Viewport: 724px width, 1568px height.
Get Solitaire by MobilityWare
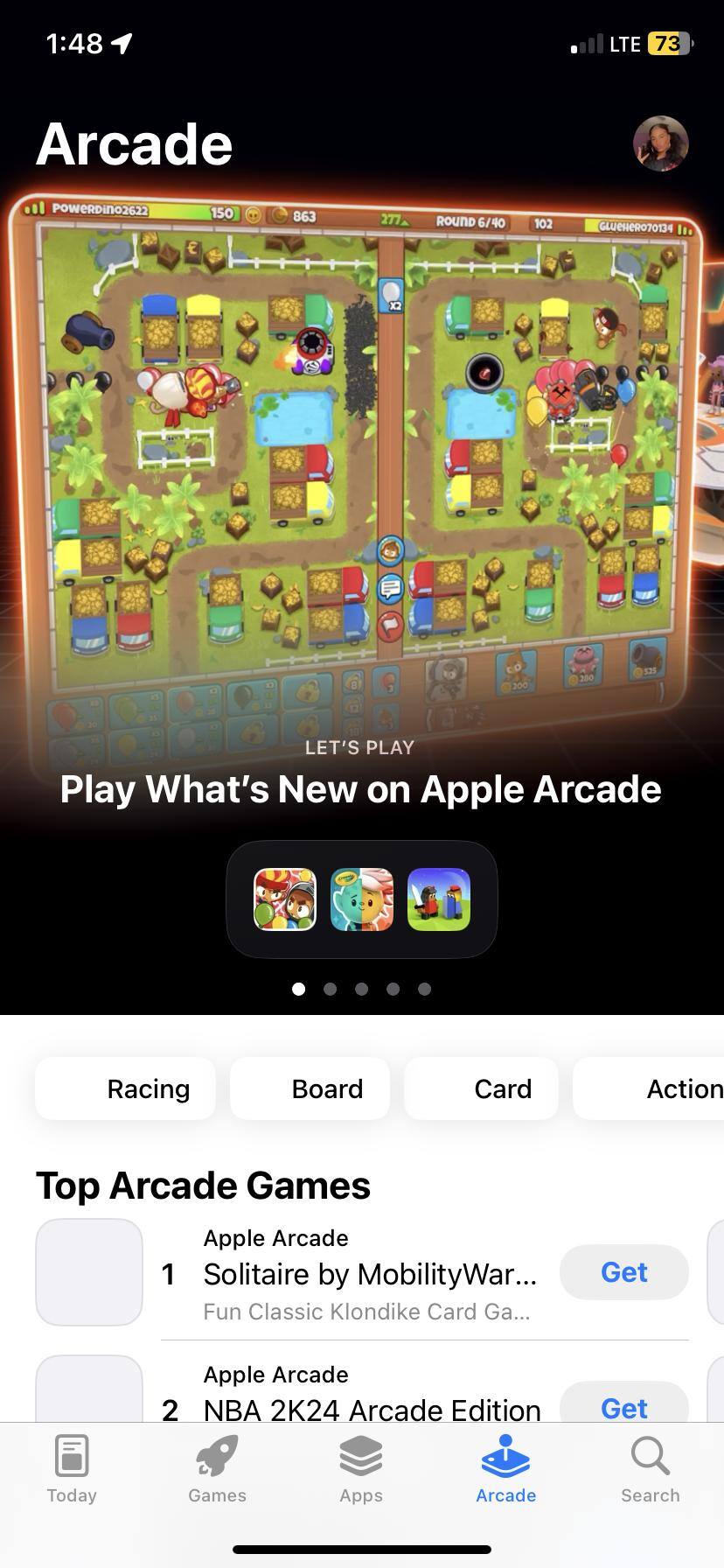point(623,1272)
